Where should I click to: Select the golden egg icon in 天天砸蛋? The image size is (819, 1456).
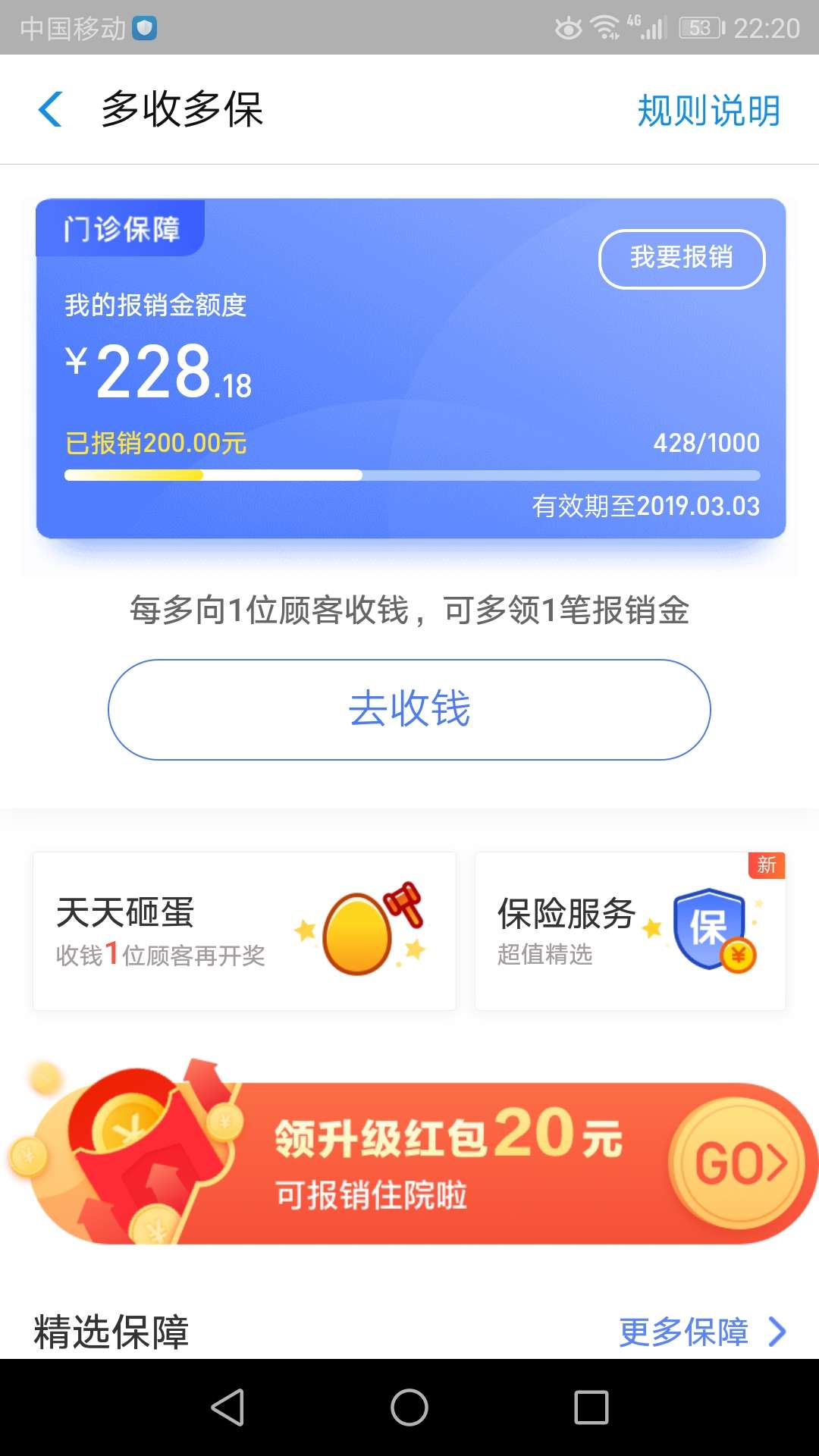click(356, 931)
